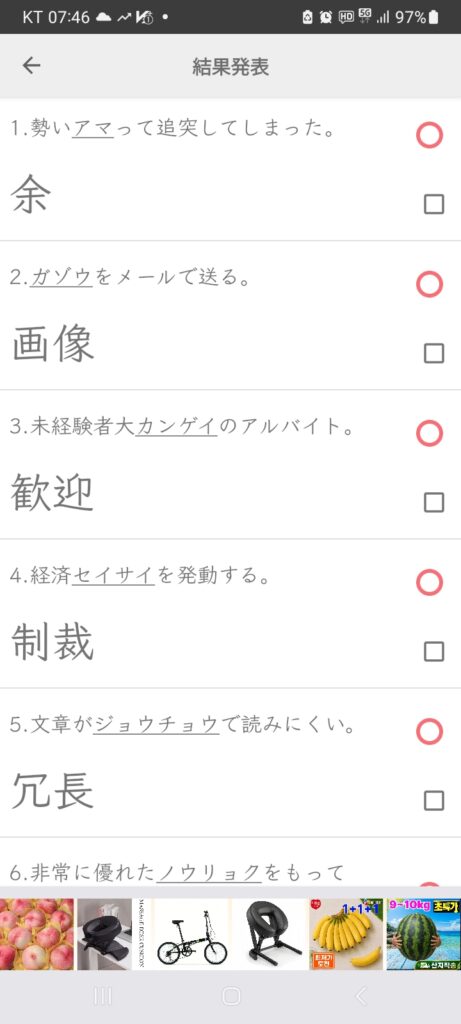This screenshot has height=1024, width=461.
Task: Tick the checkbox for answer 冗長
Action: click(x=434, y=800)
